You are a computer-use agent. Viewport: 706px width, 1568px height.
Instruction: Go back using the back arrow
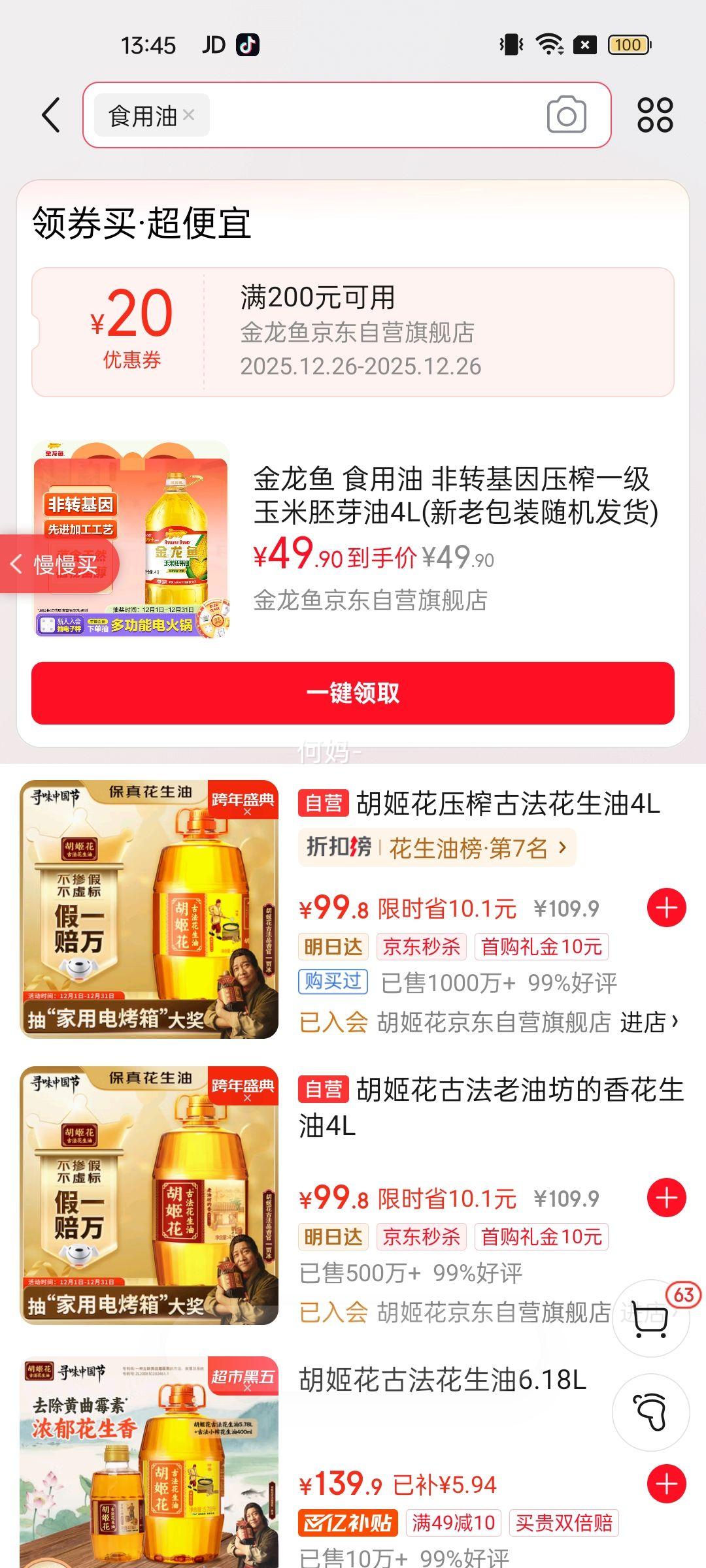[49, 115]
